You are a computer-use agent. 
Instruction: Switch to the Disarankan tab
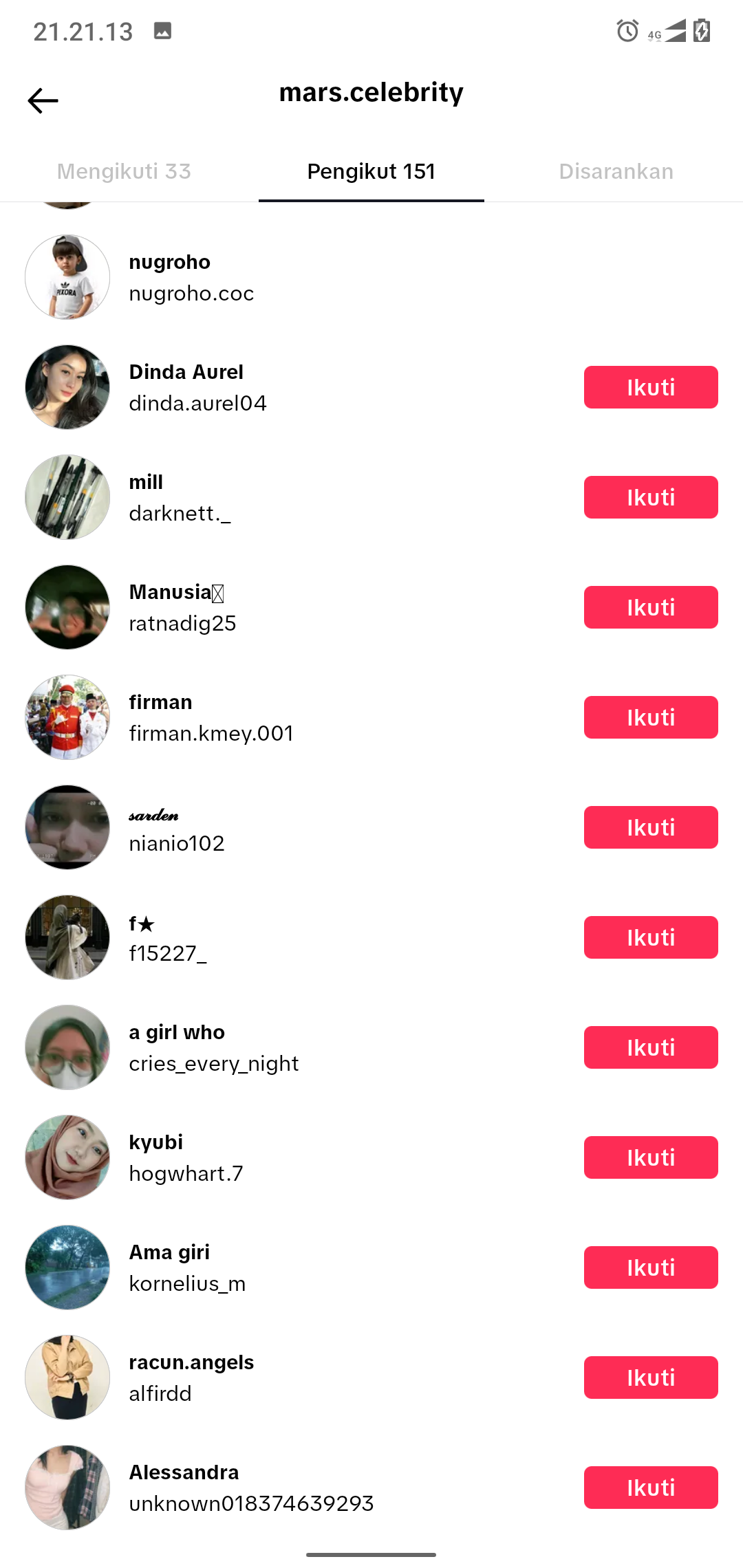click(x=616, y=171)
